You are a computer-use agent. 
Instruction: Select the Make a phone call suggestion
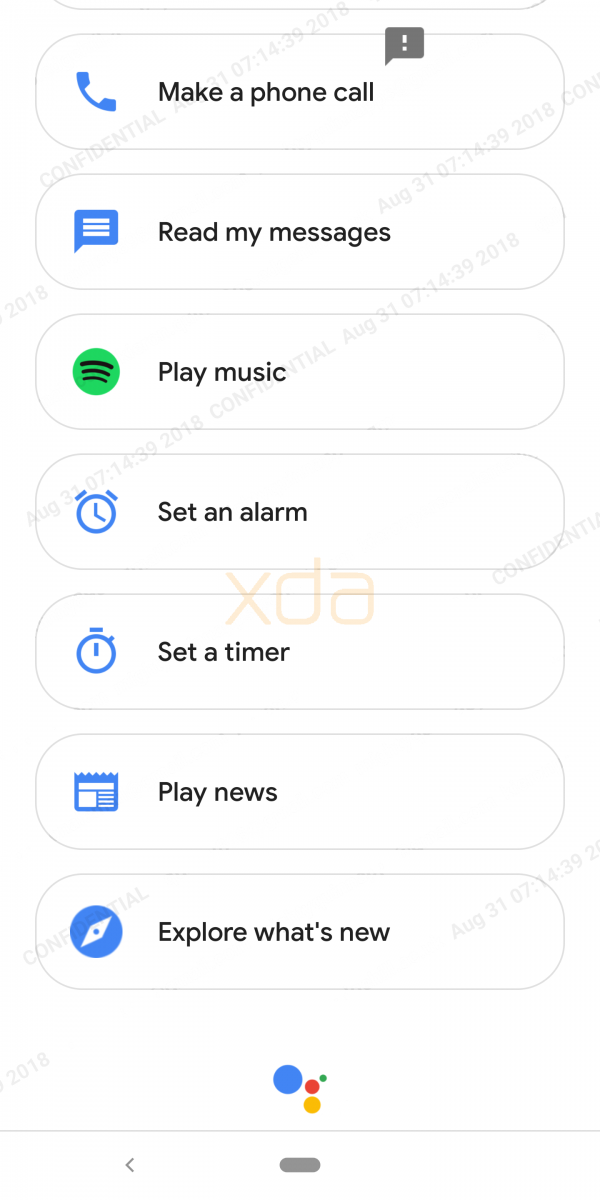point(300,92)
